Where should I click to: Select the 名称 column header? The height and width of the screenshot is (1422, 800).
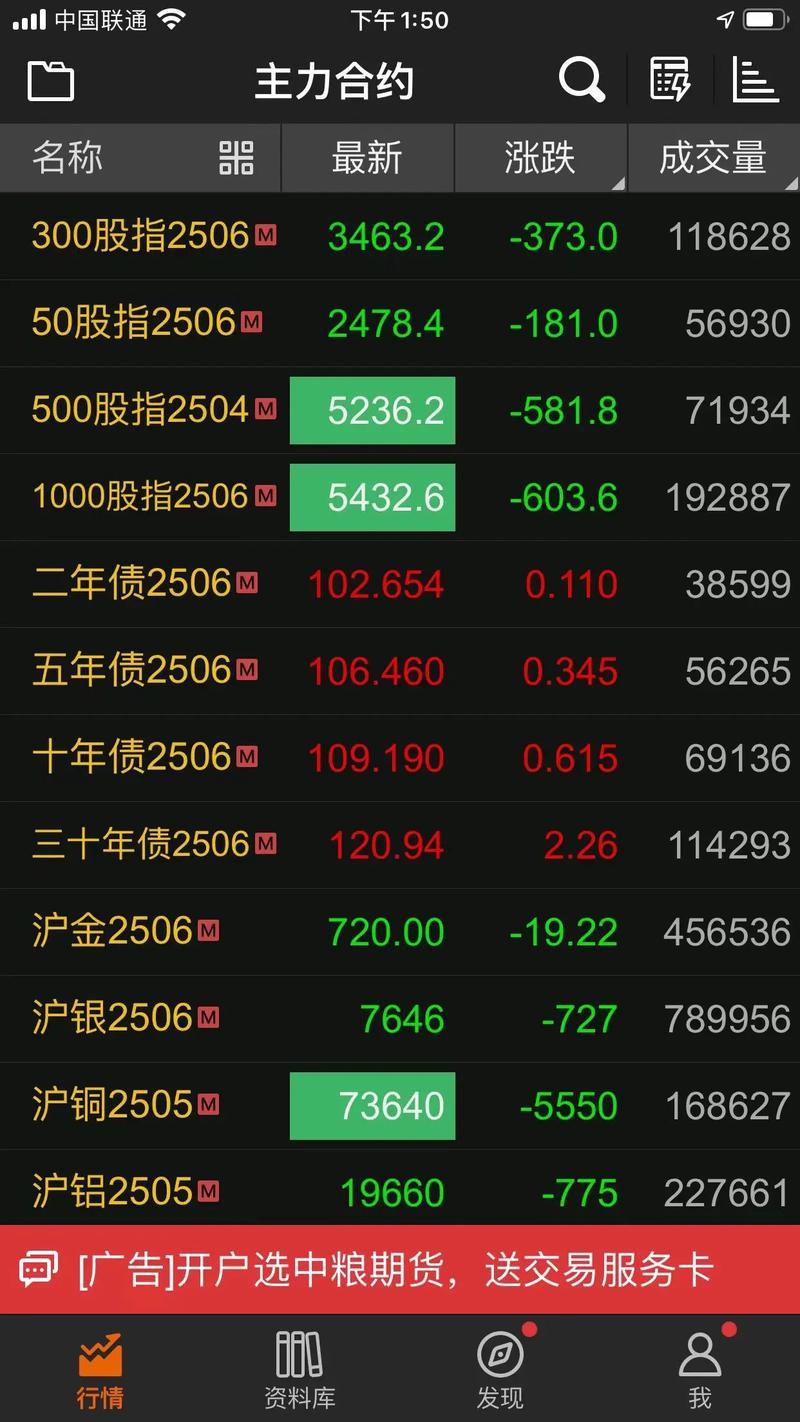pos(66,157)
